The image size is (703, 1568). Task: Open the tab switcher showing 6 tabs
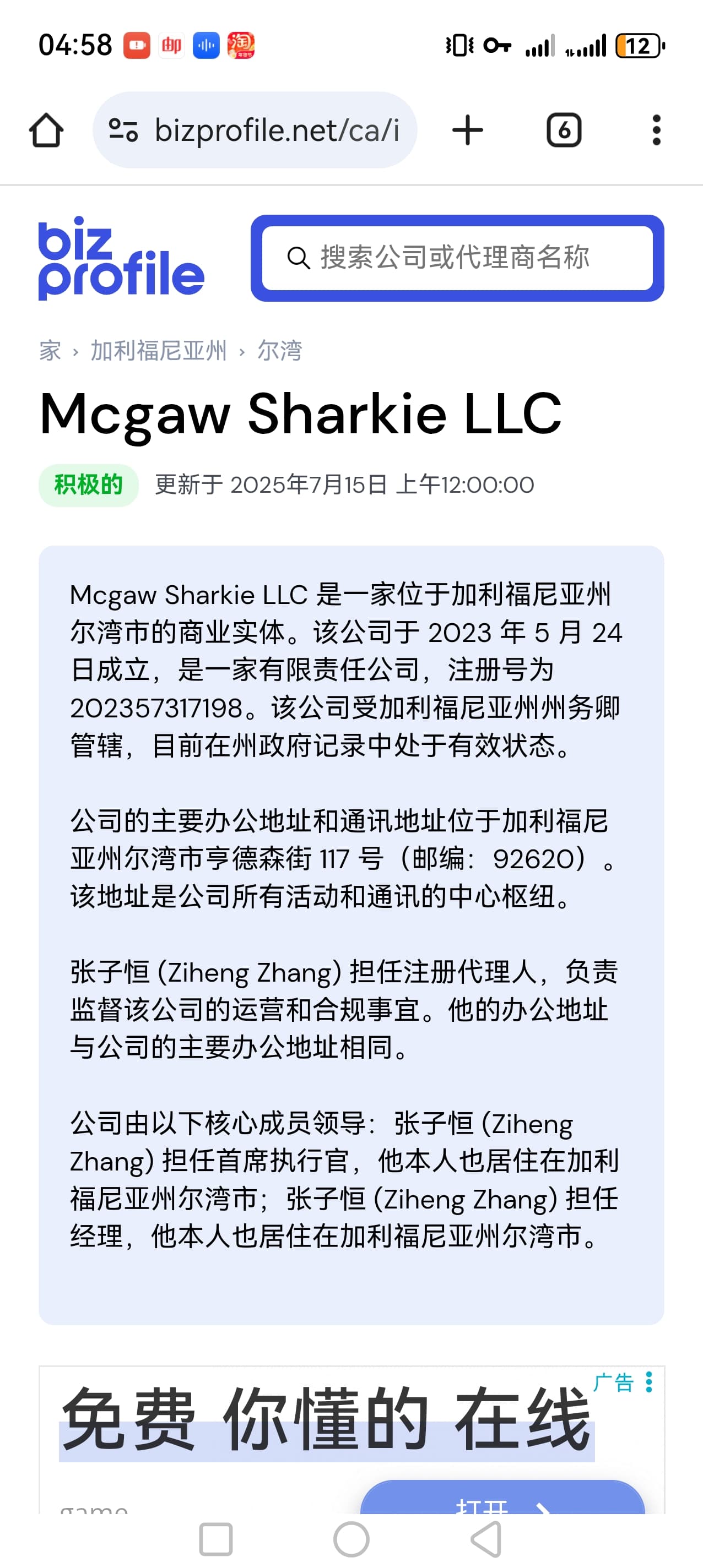coord(564,130)
